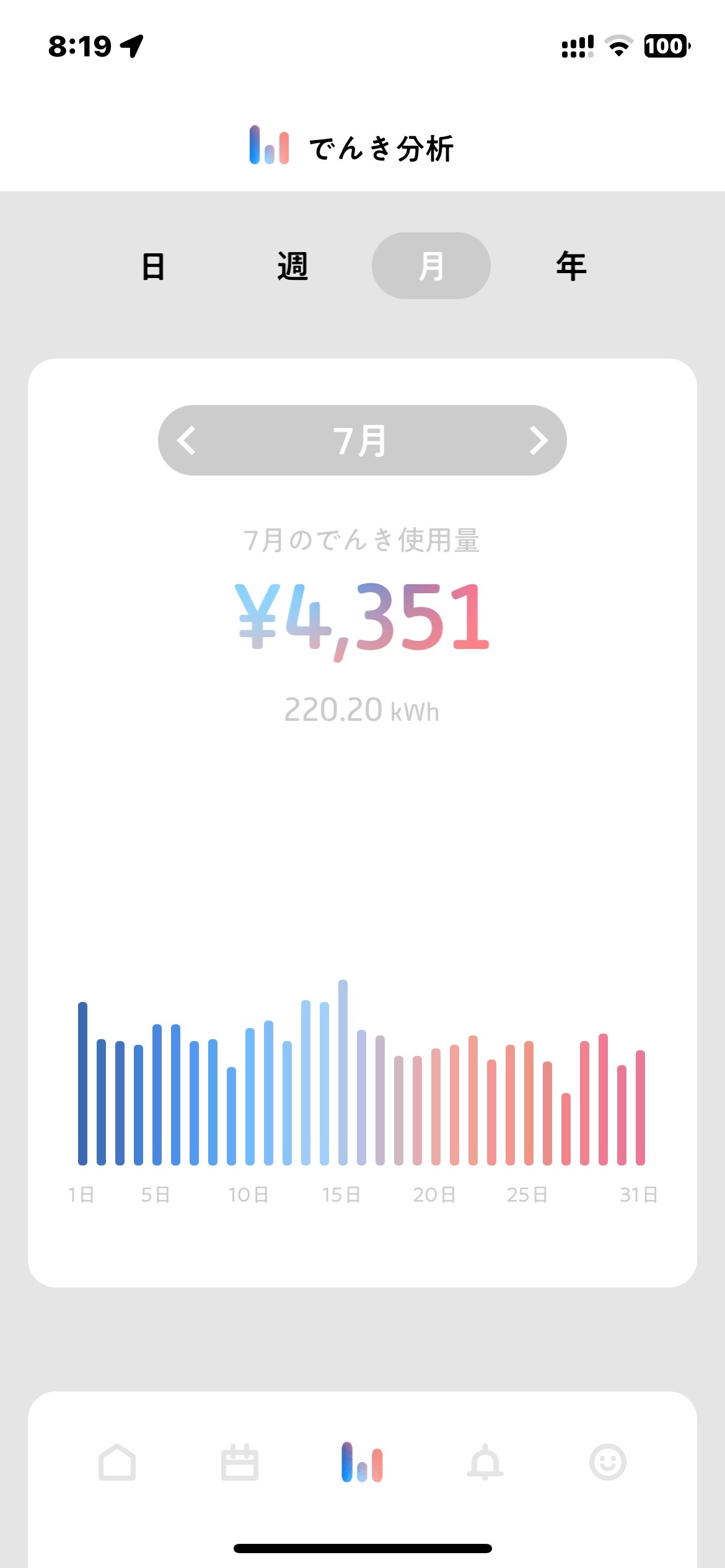This screenshot has height=1568, width=725.
Task: Switch to the 年 (year) view
Action: click(571, 266)
